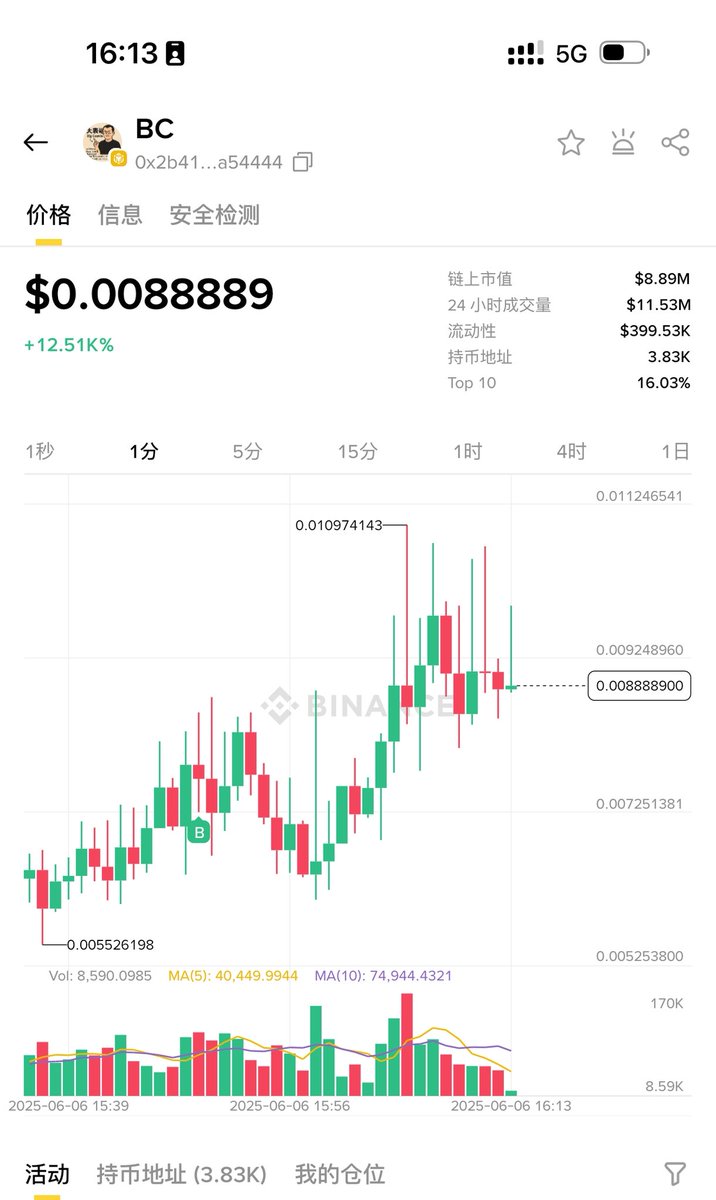Choose the 5分 chart interval
This screenshot has width=716, height=1200.
coord(247,452)
